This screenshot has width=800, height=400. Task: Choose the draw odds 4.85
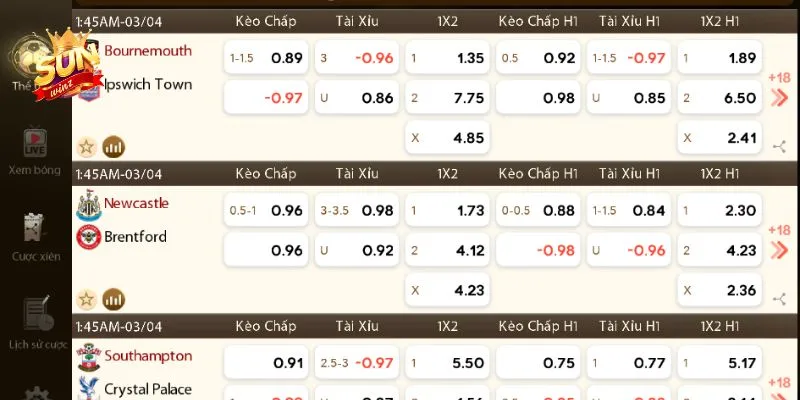pyautogui.click(x=446, y=138)
